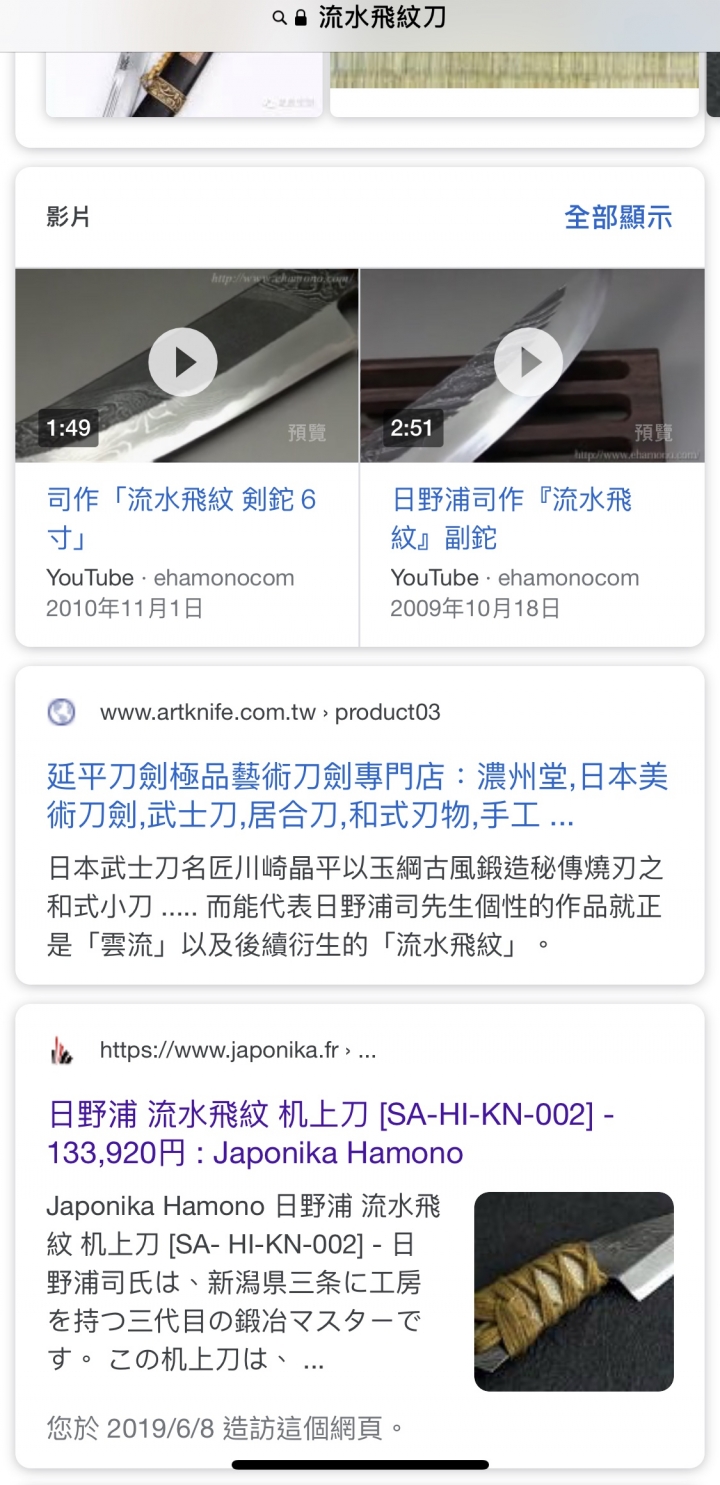Play the 2:51 video 流水飛紋 副鉈
This screenshot has height=1485, width=720.
528,362
